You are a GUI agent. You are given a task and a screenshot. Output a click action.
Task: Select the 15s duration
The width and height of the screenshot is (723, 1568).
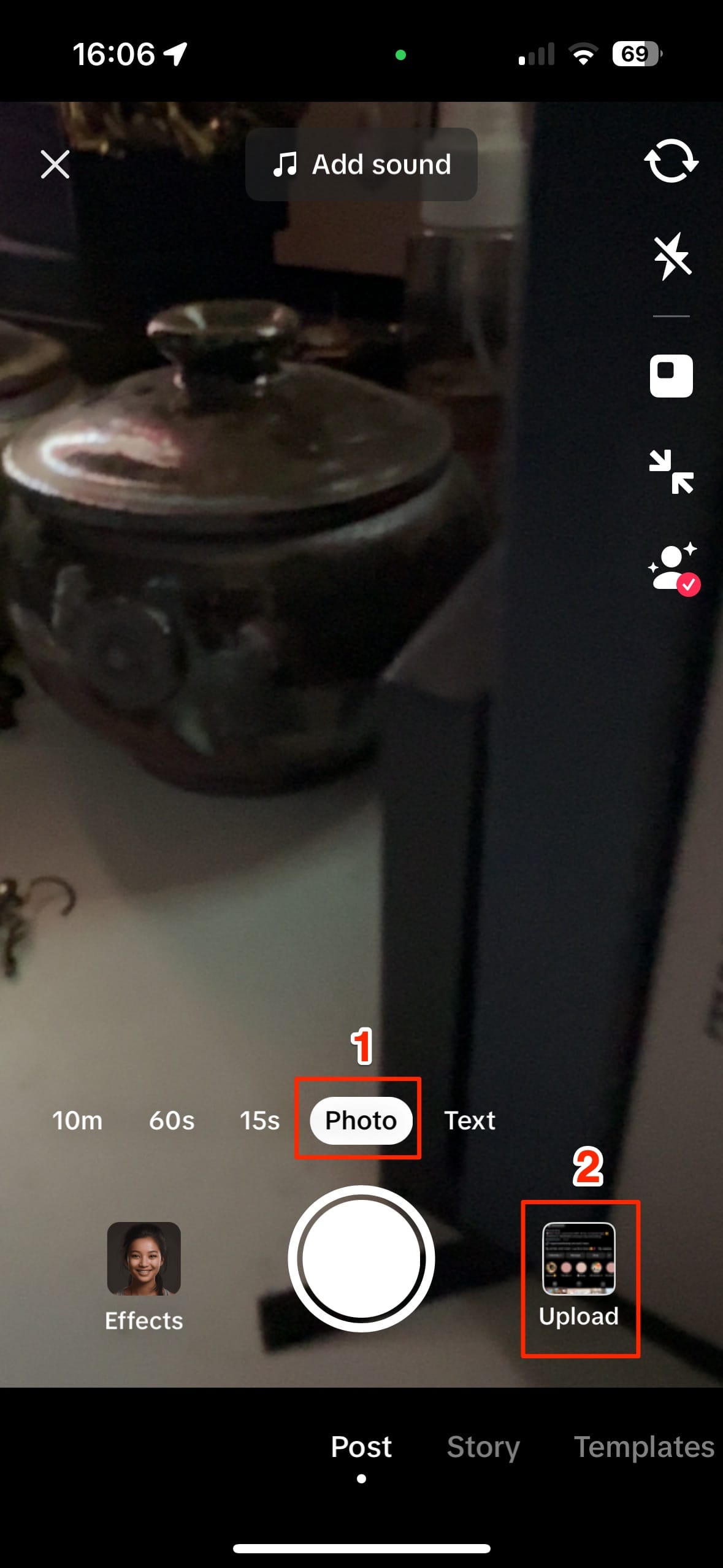point(259,1121)
